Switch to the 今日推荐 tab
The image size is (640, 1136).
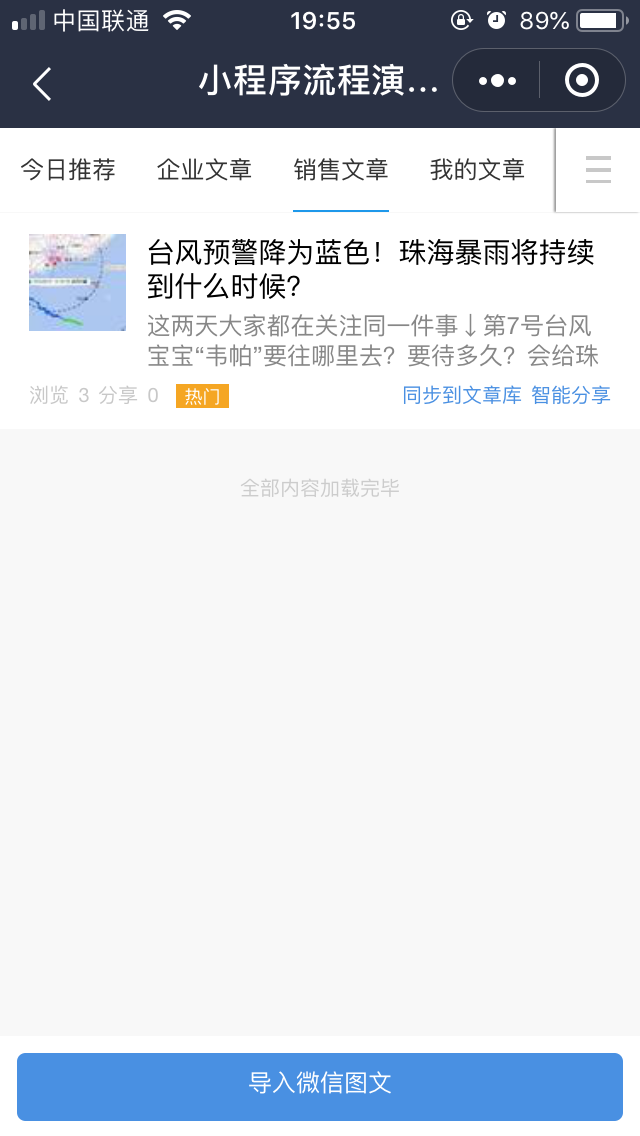(x=68, y=170)
